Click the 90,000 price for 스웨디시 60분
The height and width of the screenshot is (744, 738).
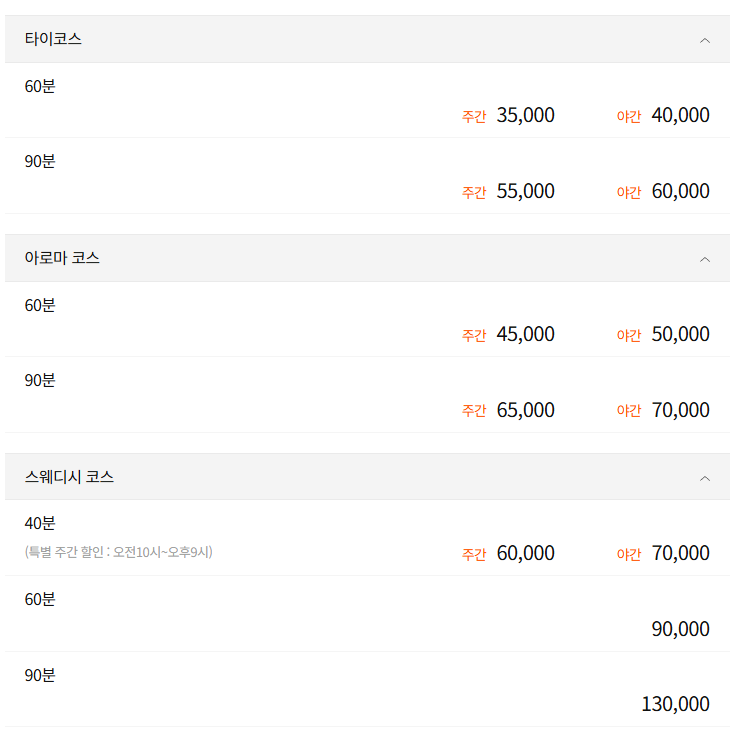[681, 629]
